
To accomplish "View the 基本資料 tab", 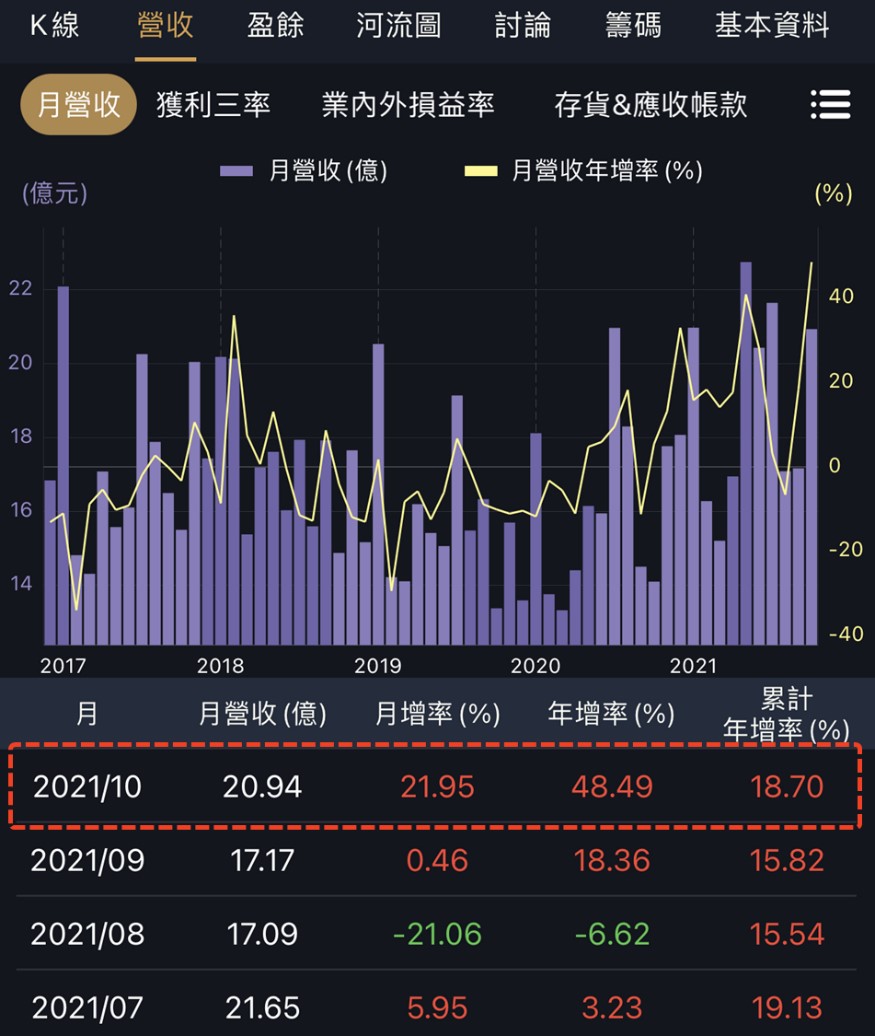I will click(x=772, y=27).
